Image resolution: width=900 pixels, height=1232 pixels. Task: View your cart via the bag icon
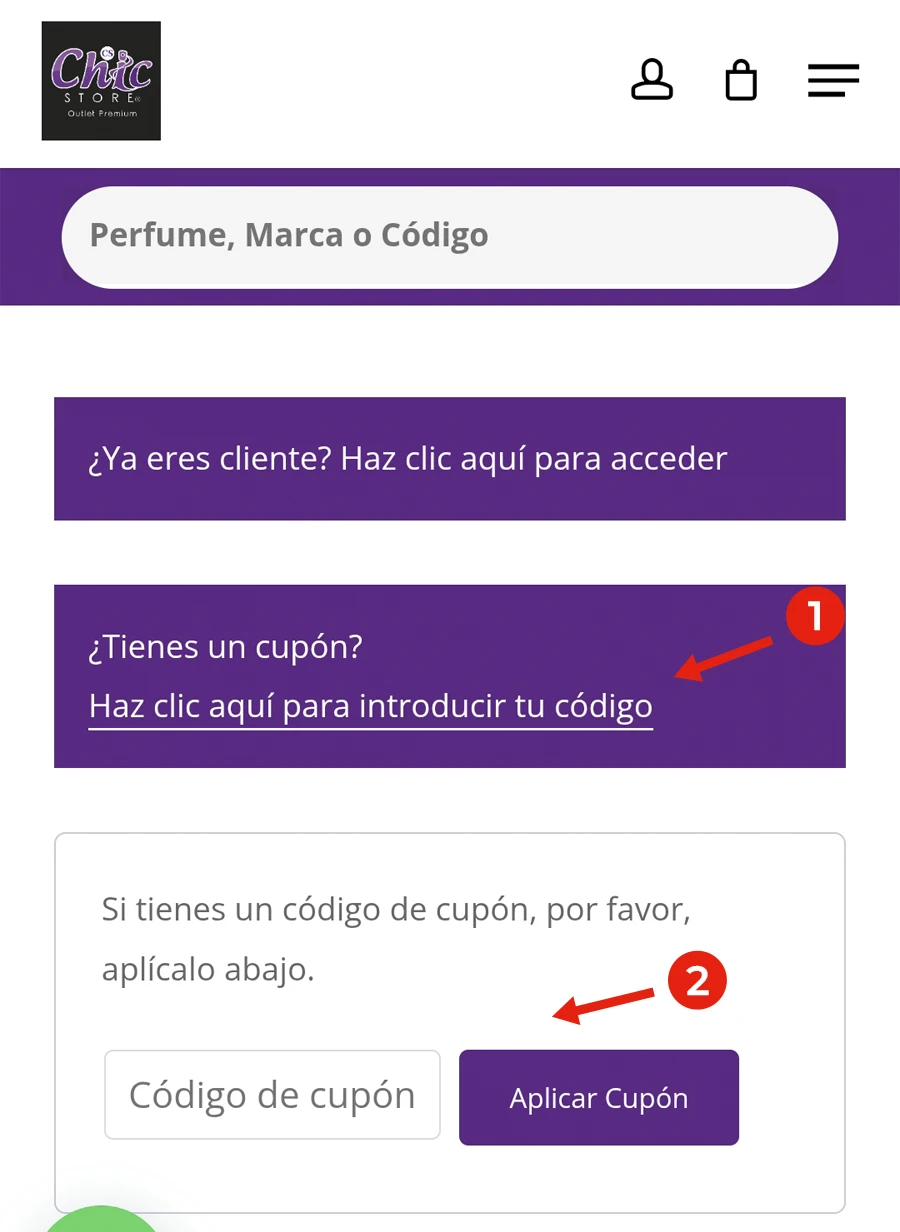click(x=741, y=81)
